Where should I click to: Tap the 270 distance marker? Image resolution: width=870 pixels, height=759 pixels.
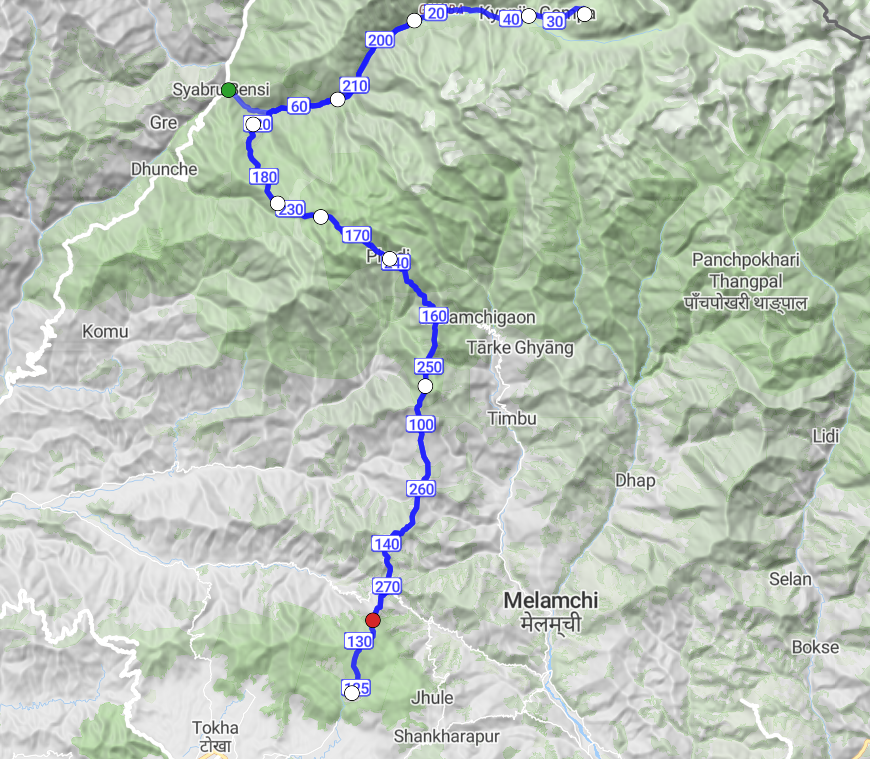(386, 586)
